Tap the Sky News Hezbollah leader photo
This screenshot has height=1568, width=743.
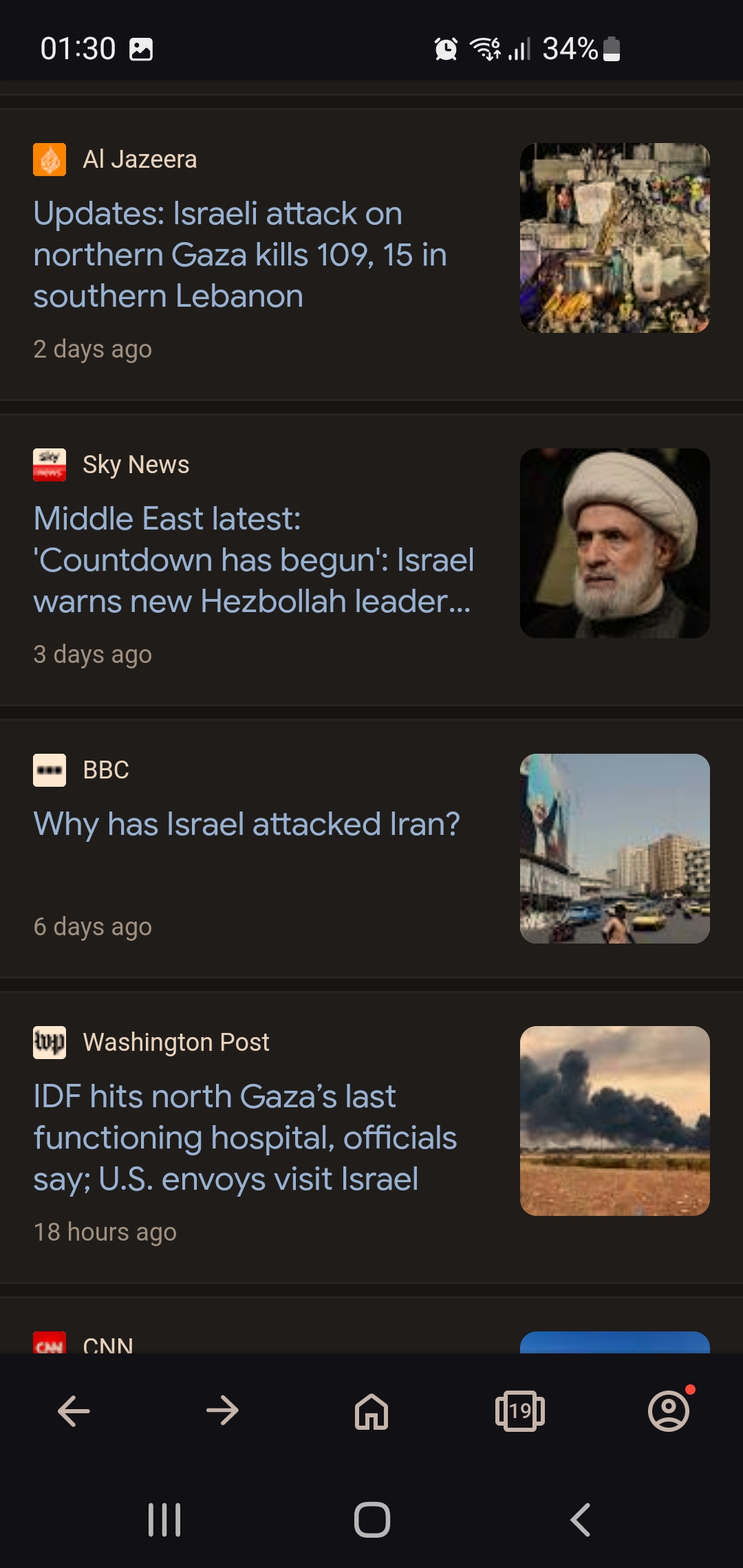click(615, 543)
